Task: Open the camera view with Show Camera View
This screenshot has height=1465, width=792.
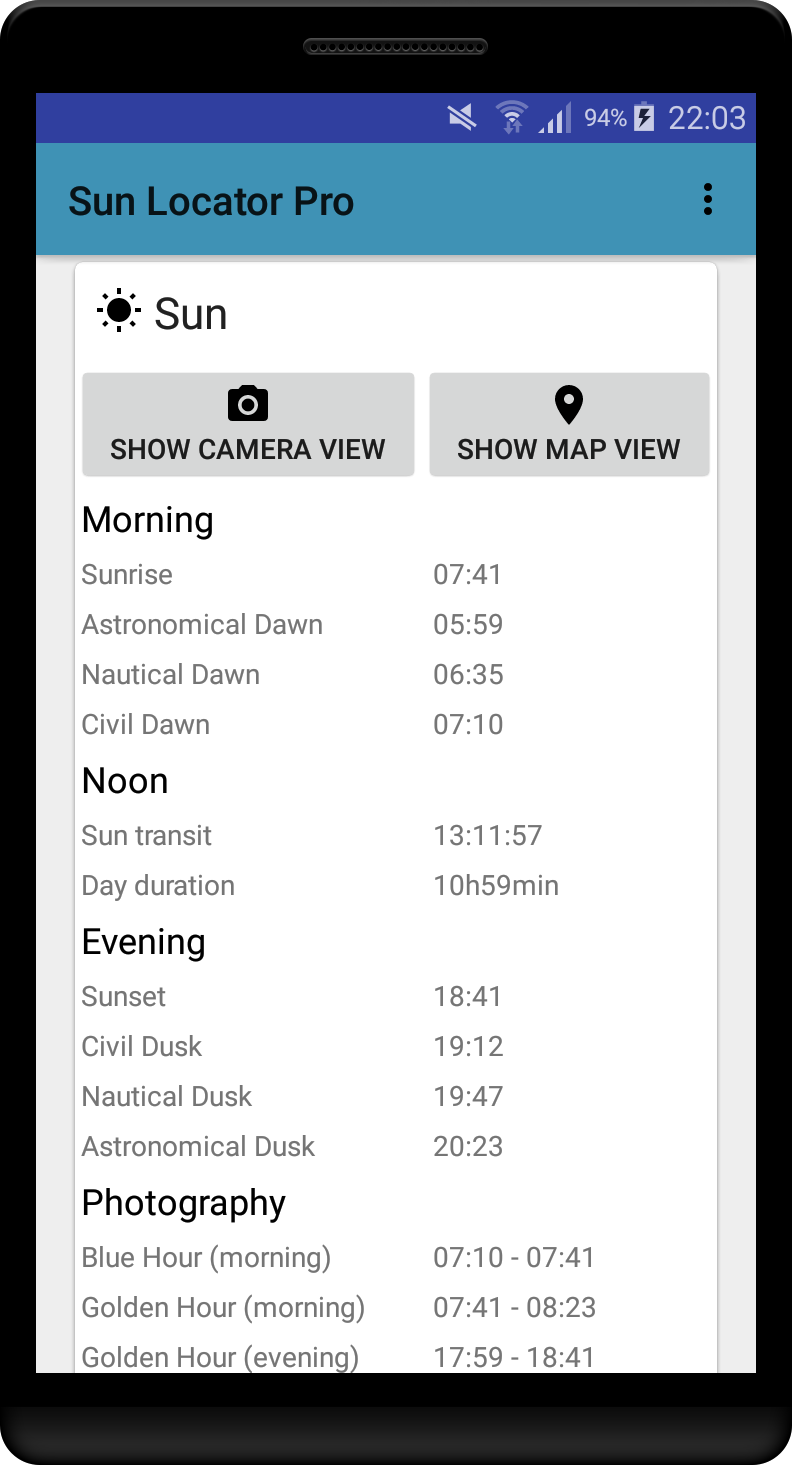Action: 247,424
